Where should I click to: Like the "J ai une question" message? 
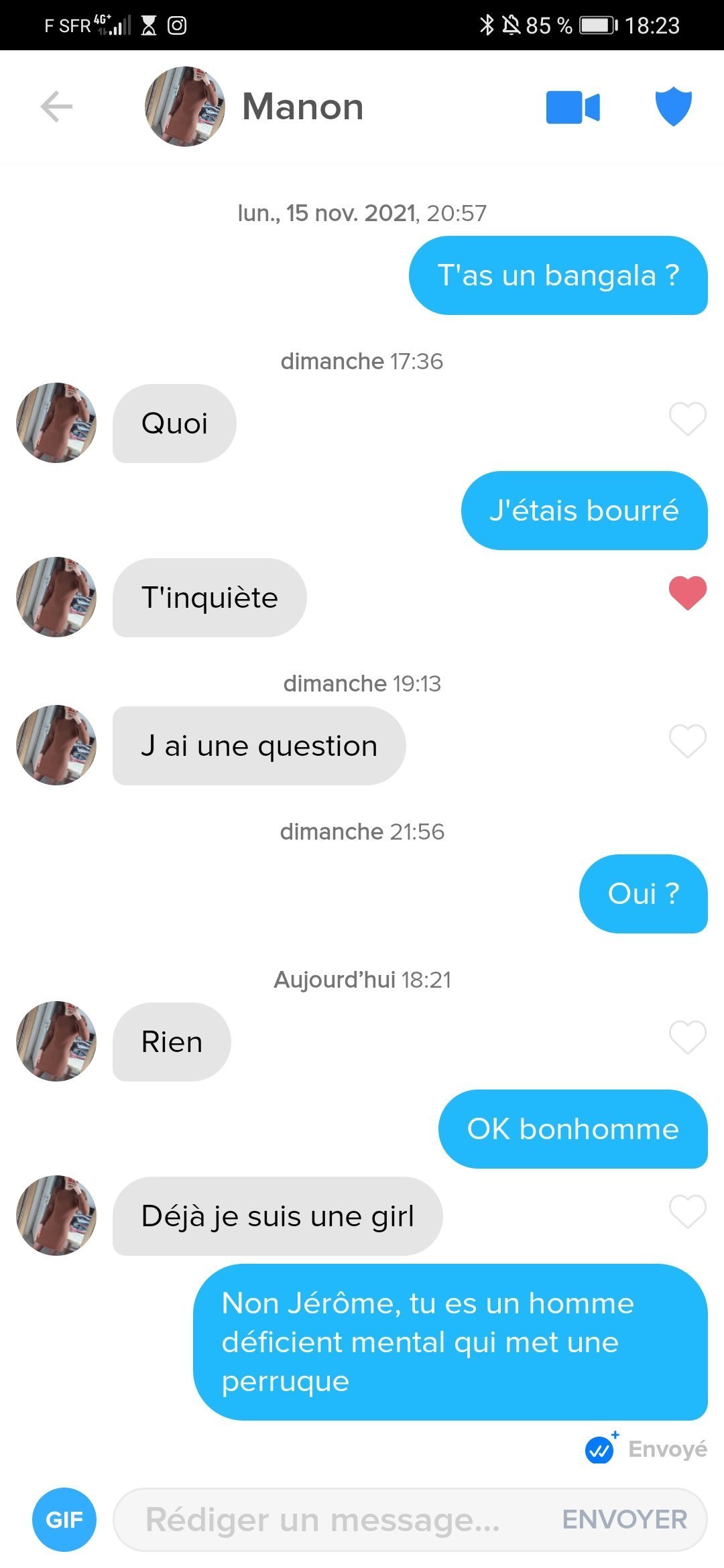687,741
